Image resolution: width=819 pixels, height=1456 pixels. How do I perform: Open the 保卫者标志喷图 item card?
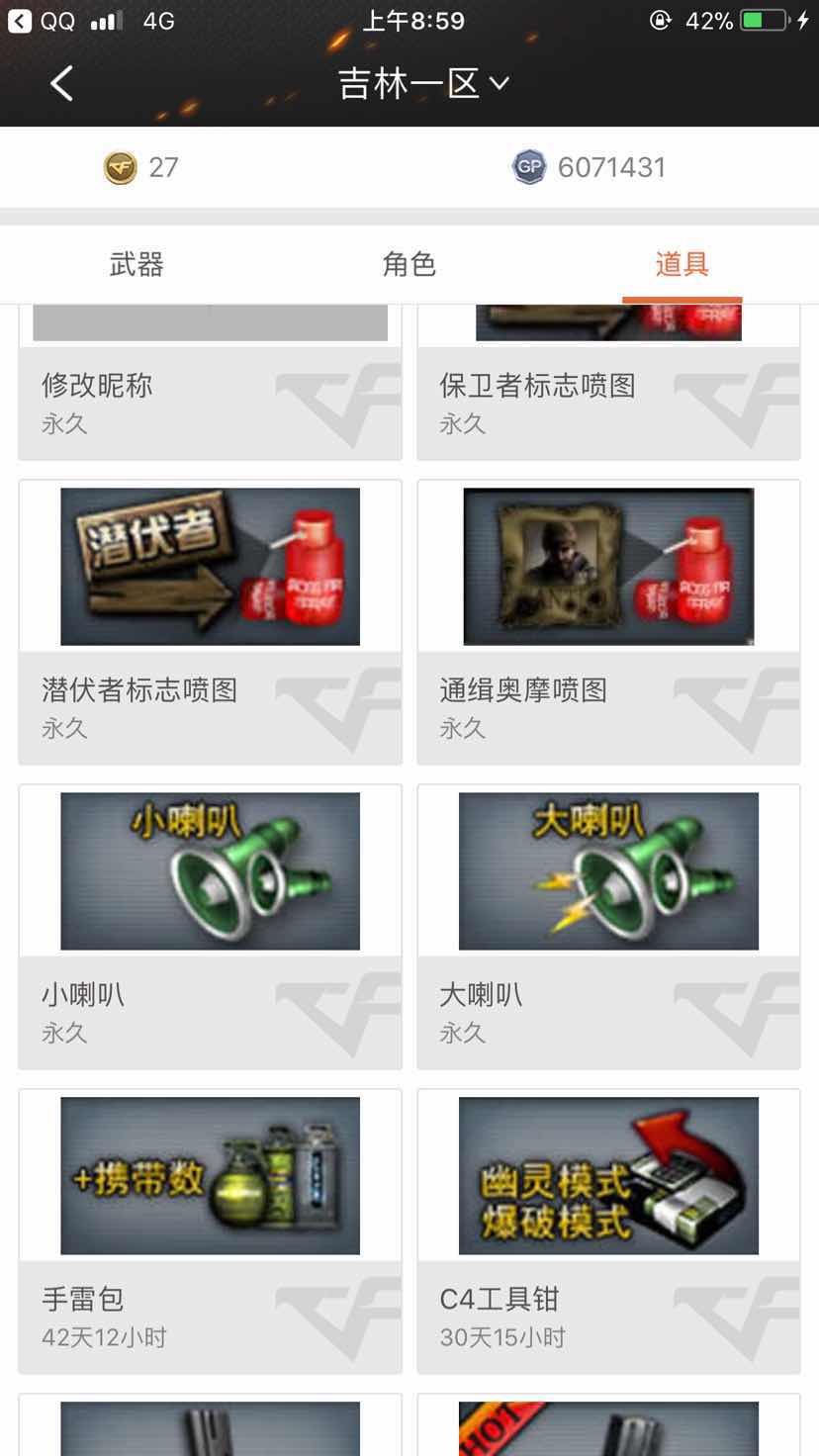coord(608,383)
